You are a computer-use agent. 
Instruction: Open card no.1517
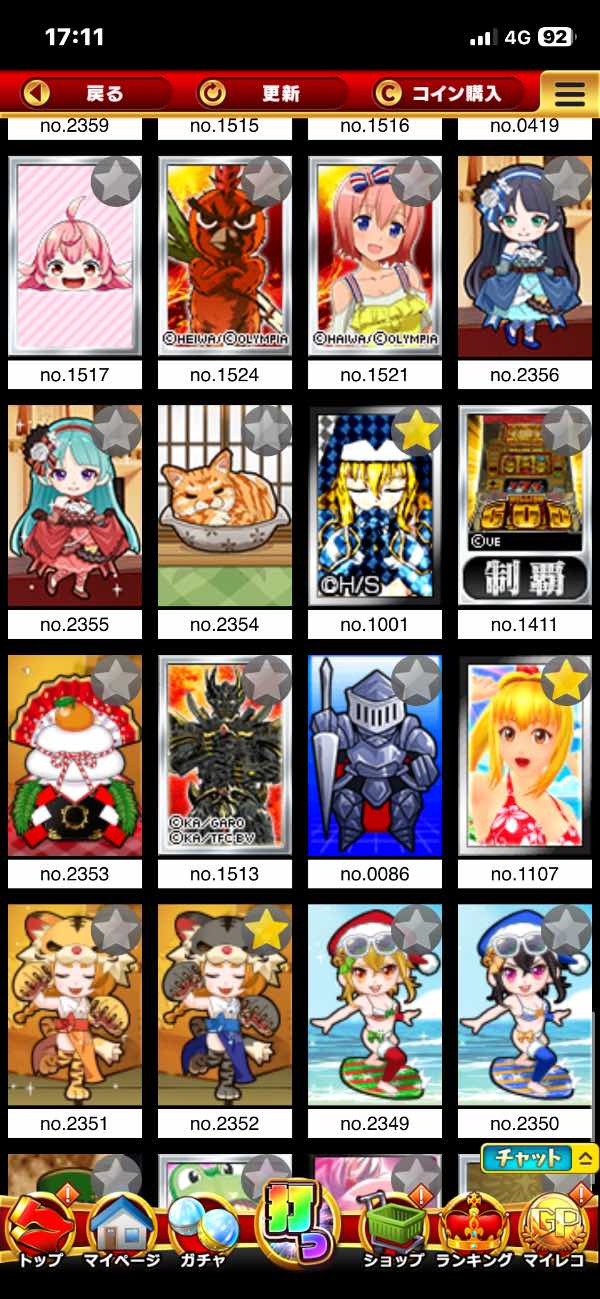point(75,255)
